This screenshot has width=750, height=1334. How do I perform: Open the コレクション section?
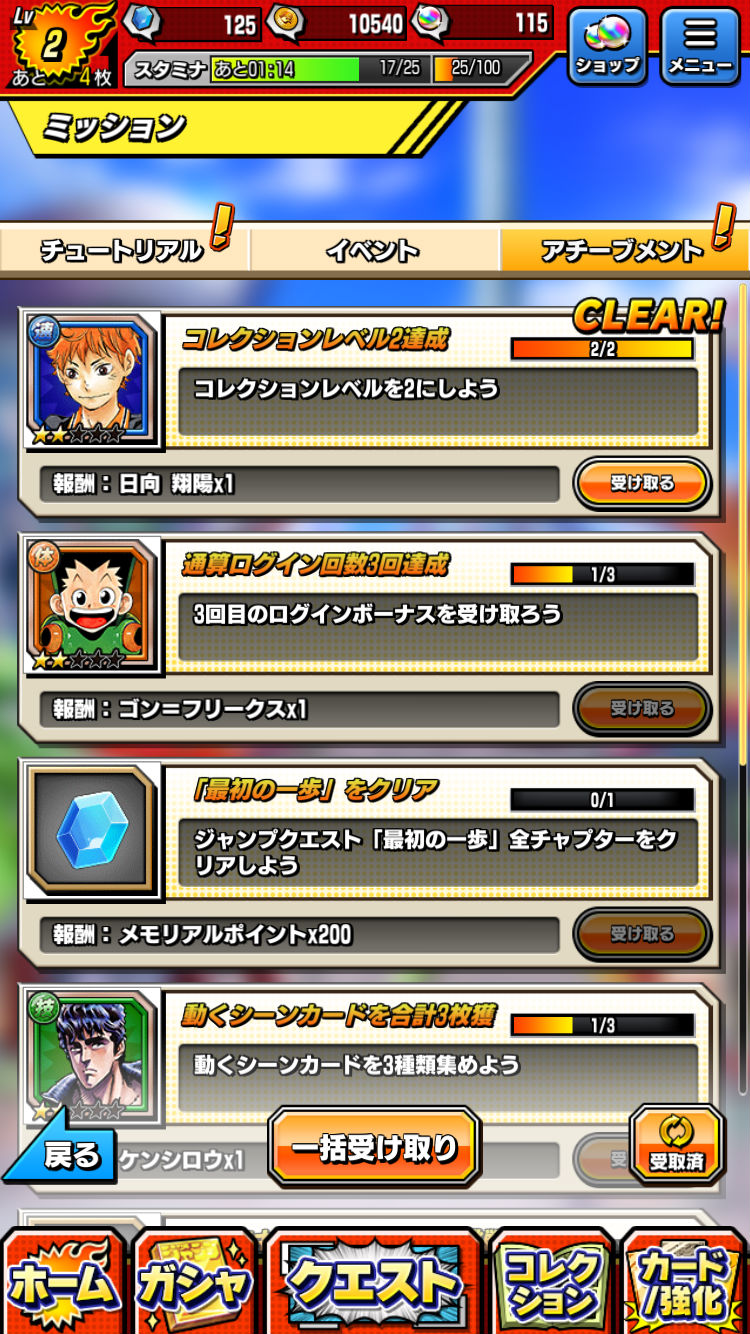coord(553,1284)
